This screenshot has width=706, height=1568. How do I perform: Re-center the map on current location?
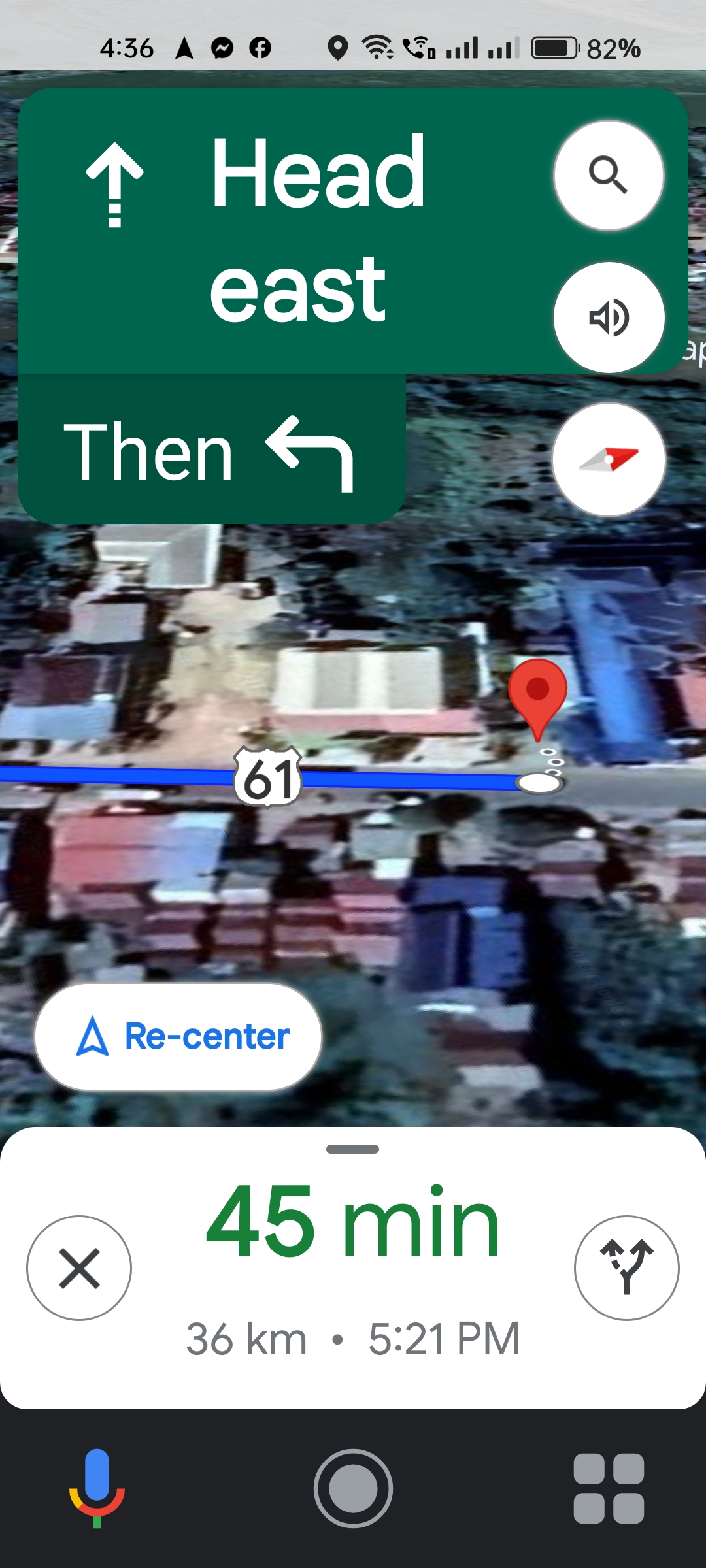tap(178, 1037)
